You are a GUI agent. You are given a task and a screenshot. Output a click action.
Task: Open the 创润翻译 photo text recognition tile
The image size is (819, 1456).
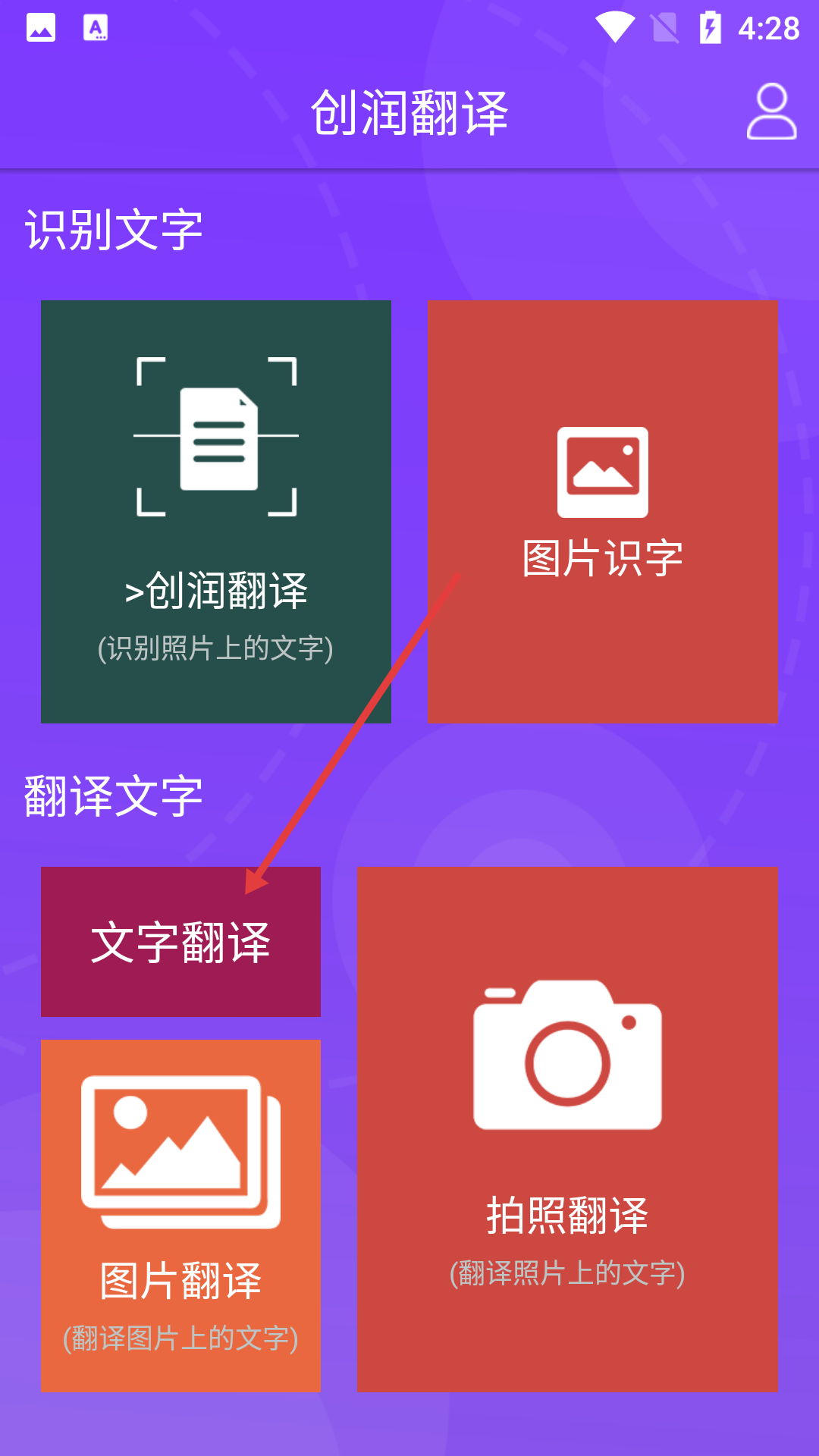point(216,512)
